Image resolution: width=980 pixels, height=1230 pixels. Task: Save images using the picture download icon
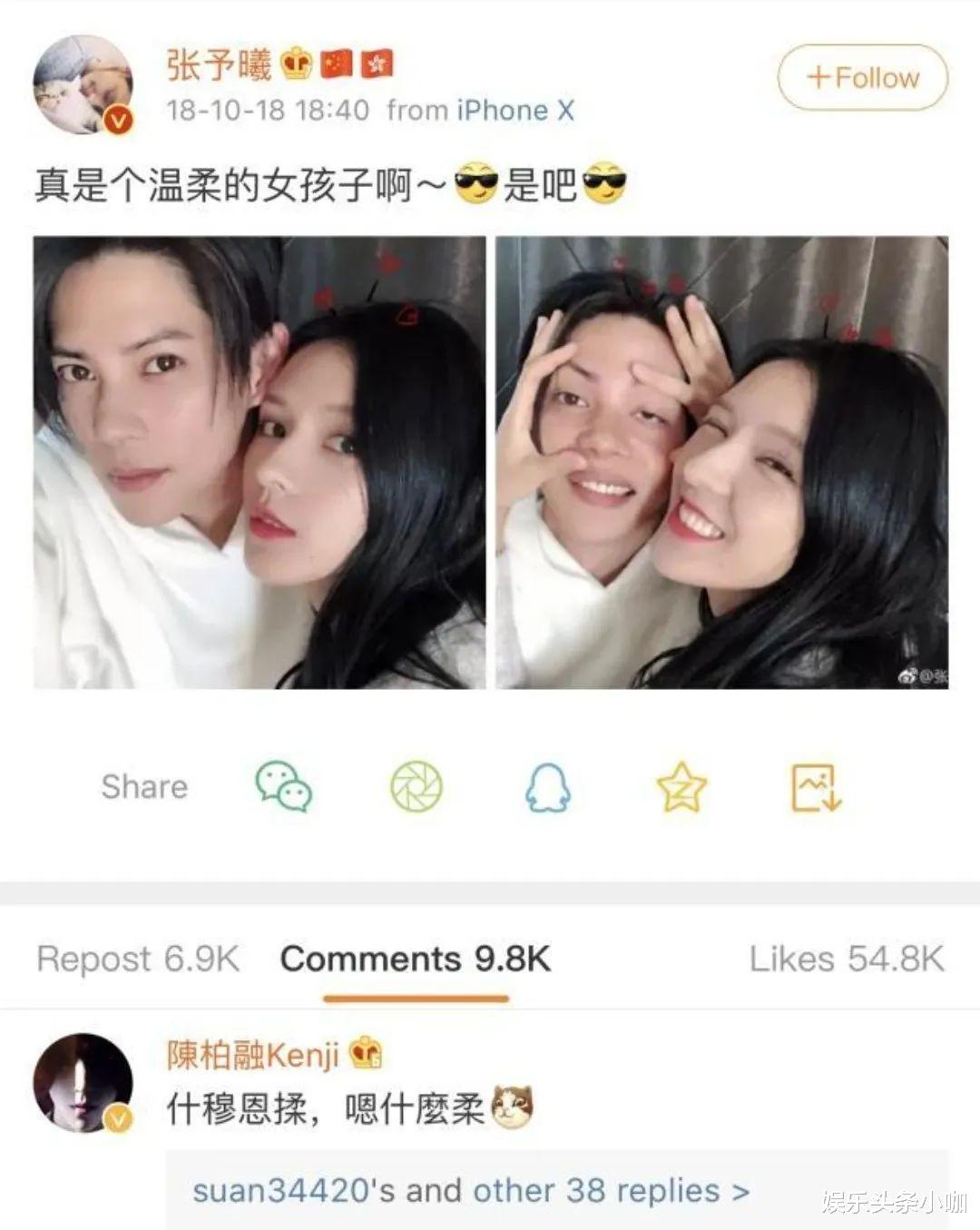[x=815, y=788]
